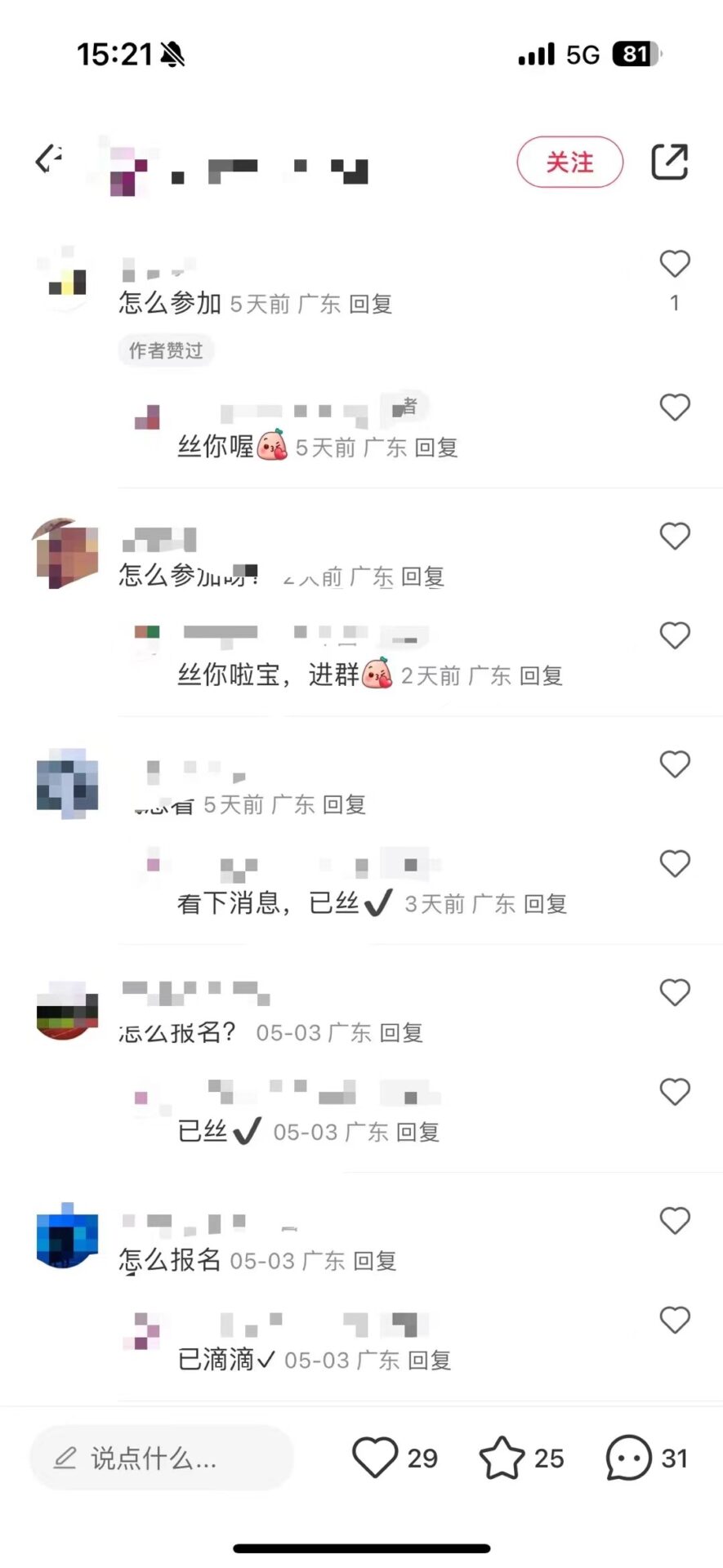Like the reply '已滴滴✔' with its heart icon
Viewport: 723px width, 1568px height.
675,1320
